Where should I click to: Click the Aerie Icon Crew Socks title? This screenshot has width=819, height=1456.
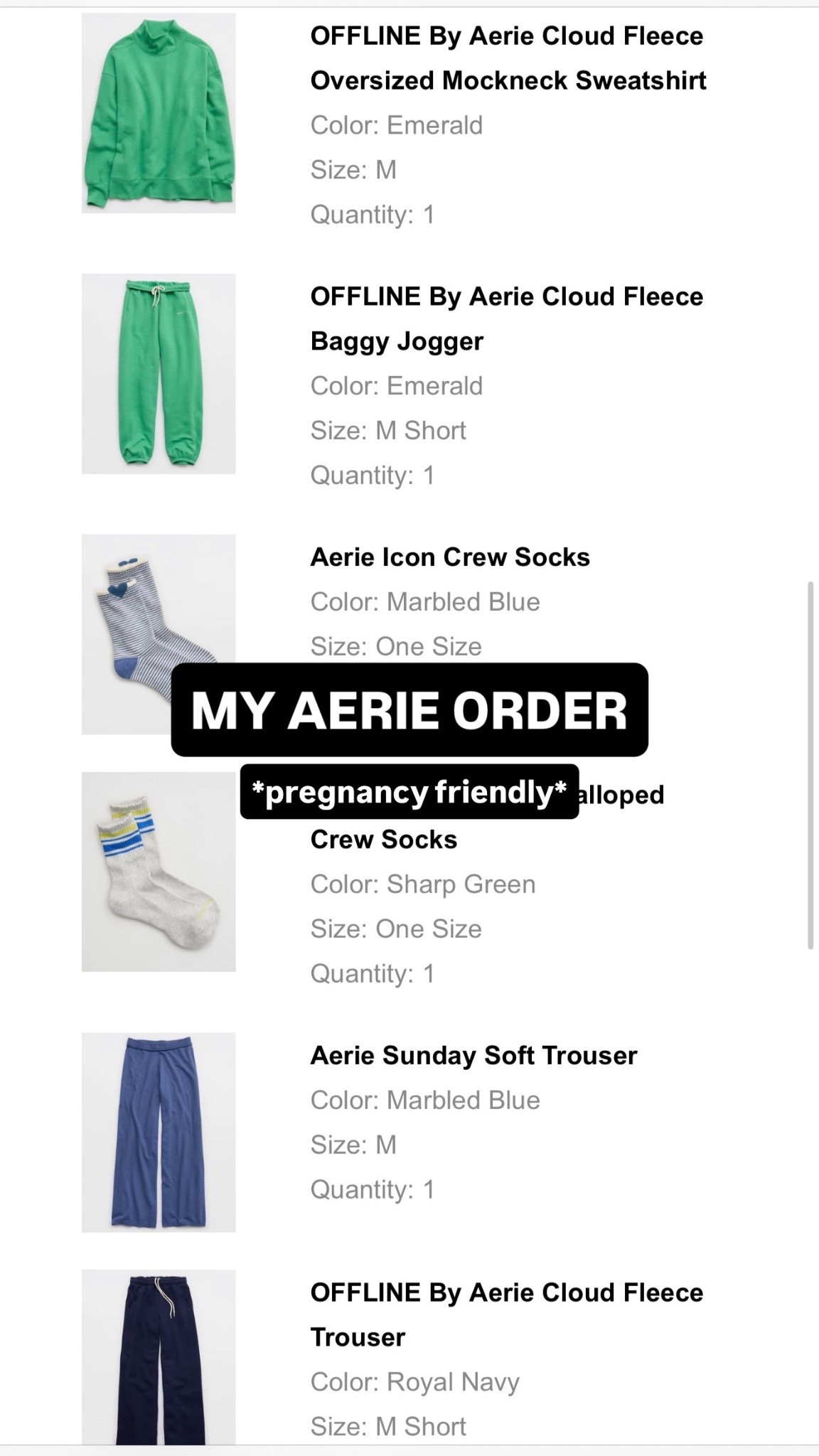point(449,557)
